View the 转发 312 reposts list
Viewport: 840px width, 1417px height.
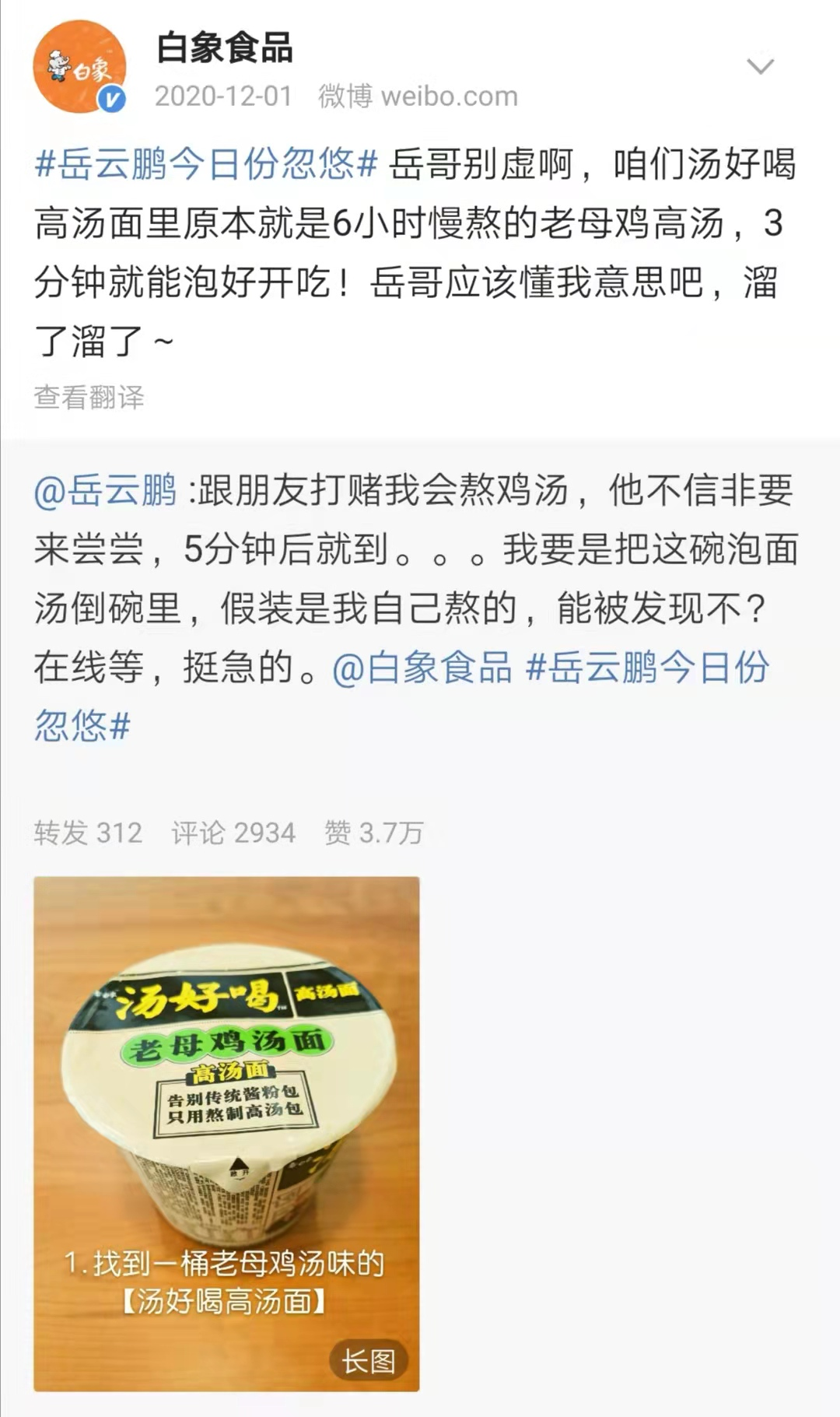88,833
